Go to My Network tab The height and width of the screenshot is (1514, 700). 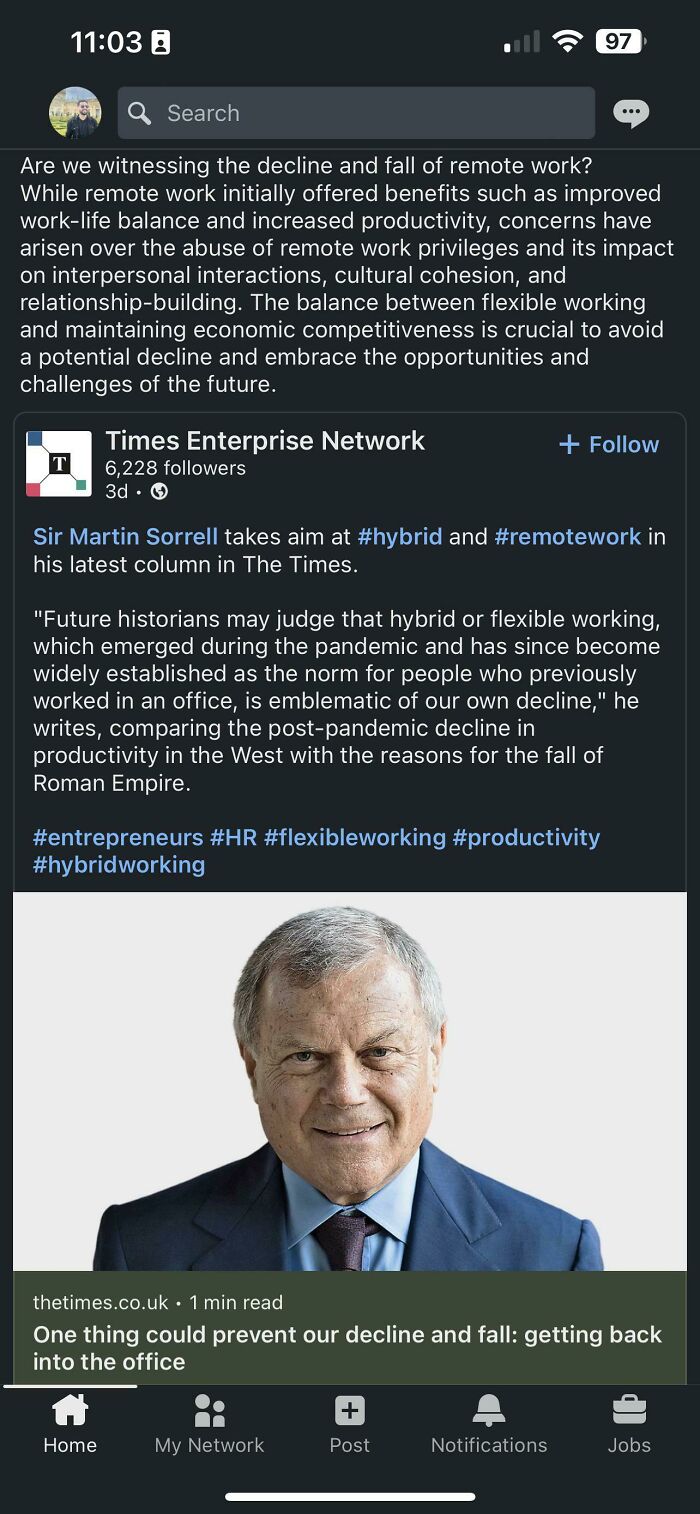pyautogui.click(x=209, y=1424)
